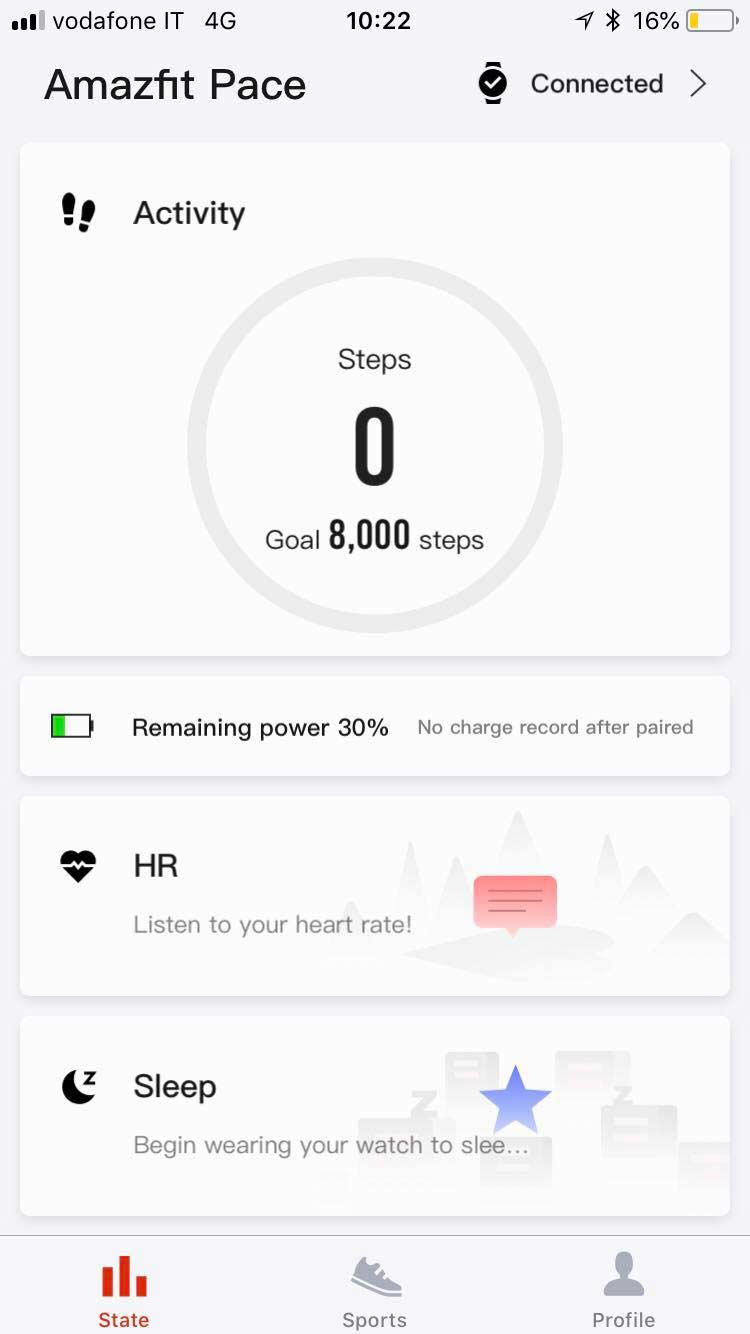Select the State tab
This screenshot has height=1334, width=750.
point(124,1290)
